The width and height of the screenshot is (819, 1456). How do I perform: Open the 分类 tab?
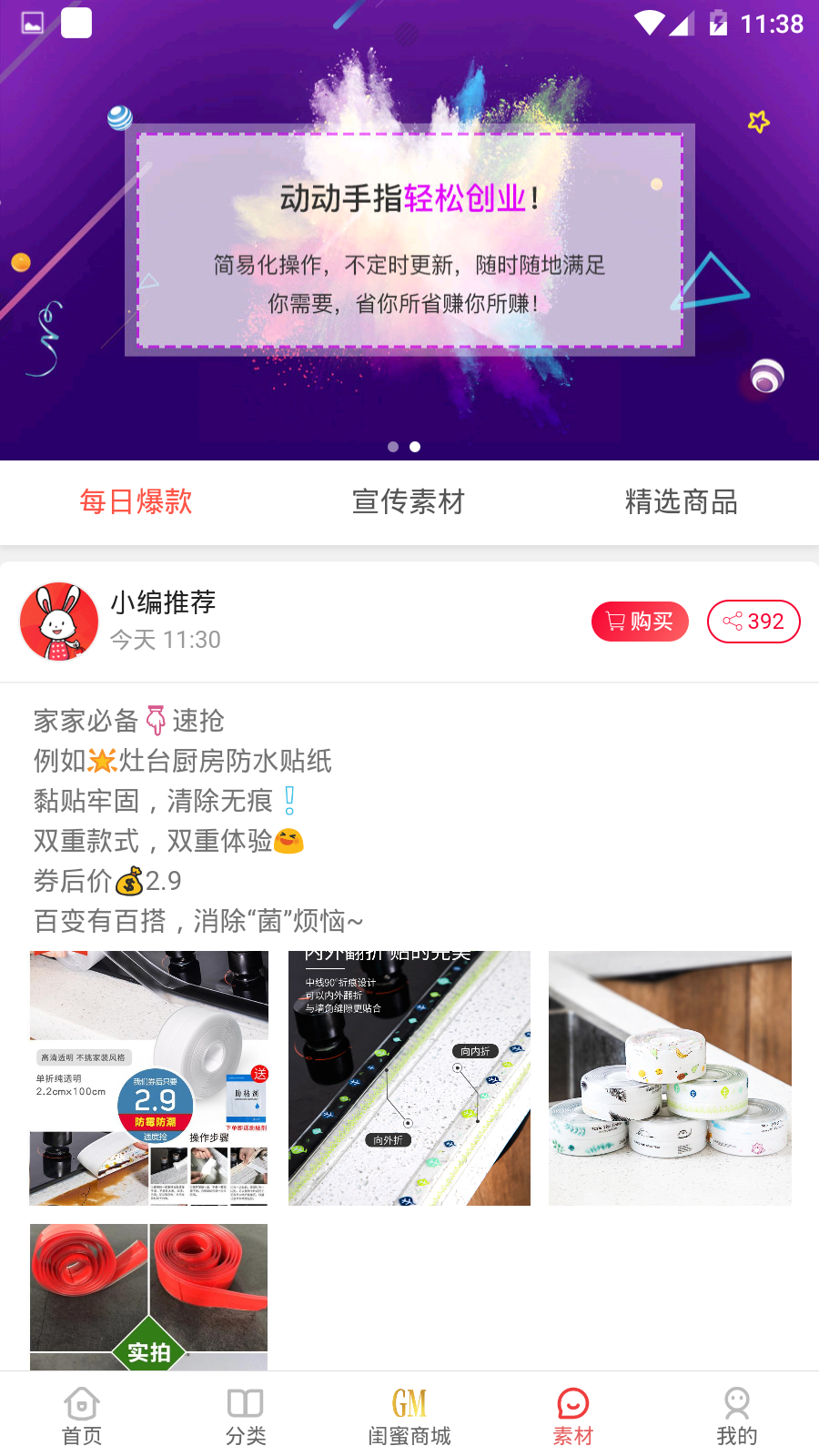click(246, 1416)
